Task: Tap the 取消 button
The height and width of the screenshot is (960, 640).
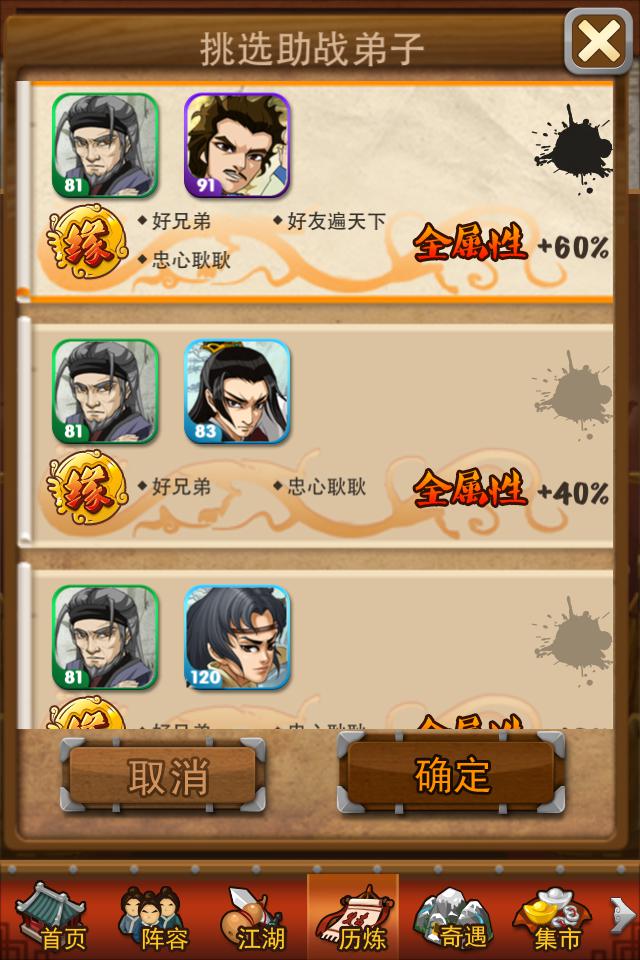Action: coord(165,776)
